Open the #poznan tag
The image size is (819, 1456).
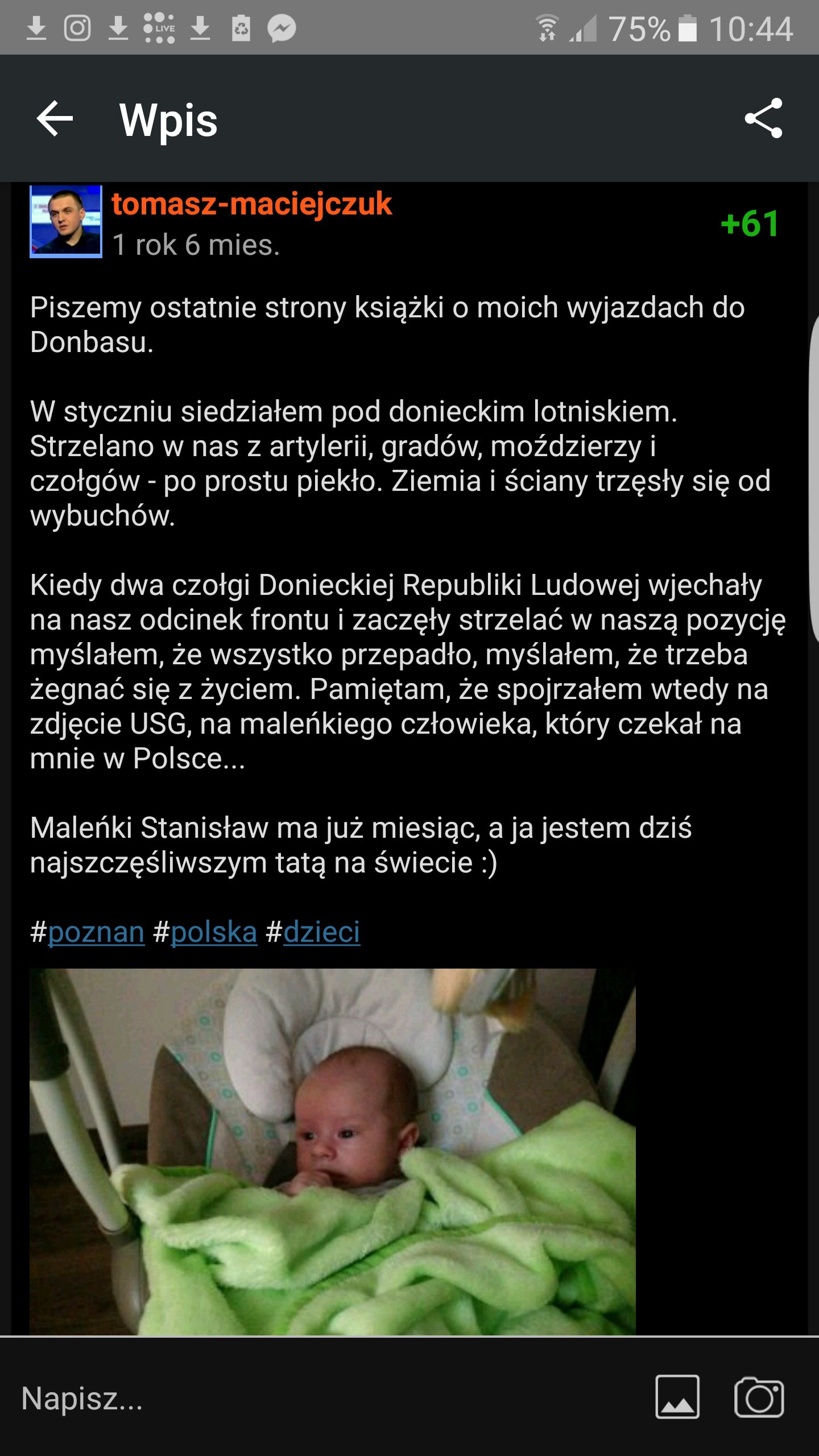[96, 932]
